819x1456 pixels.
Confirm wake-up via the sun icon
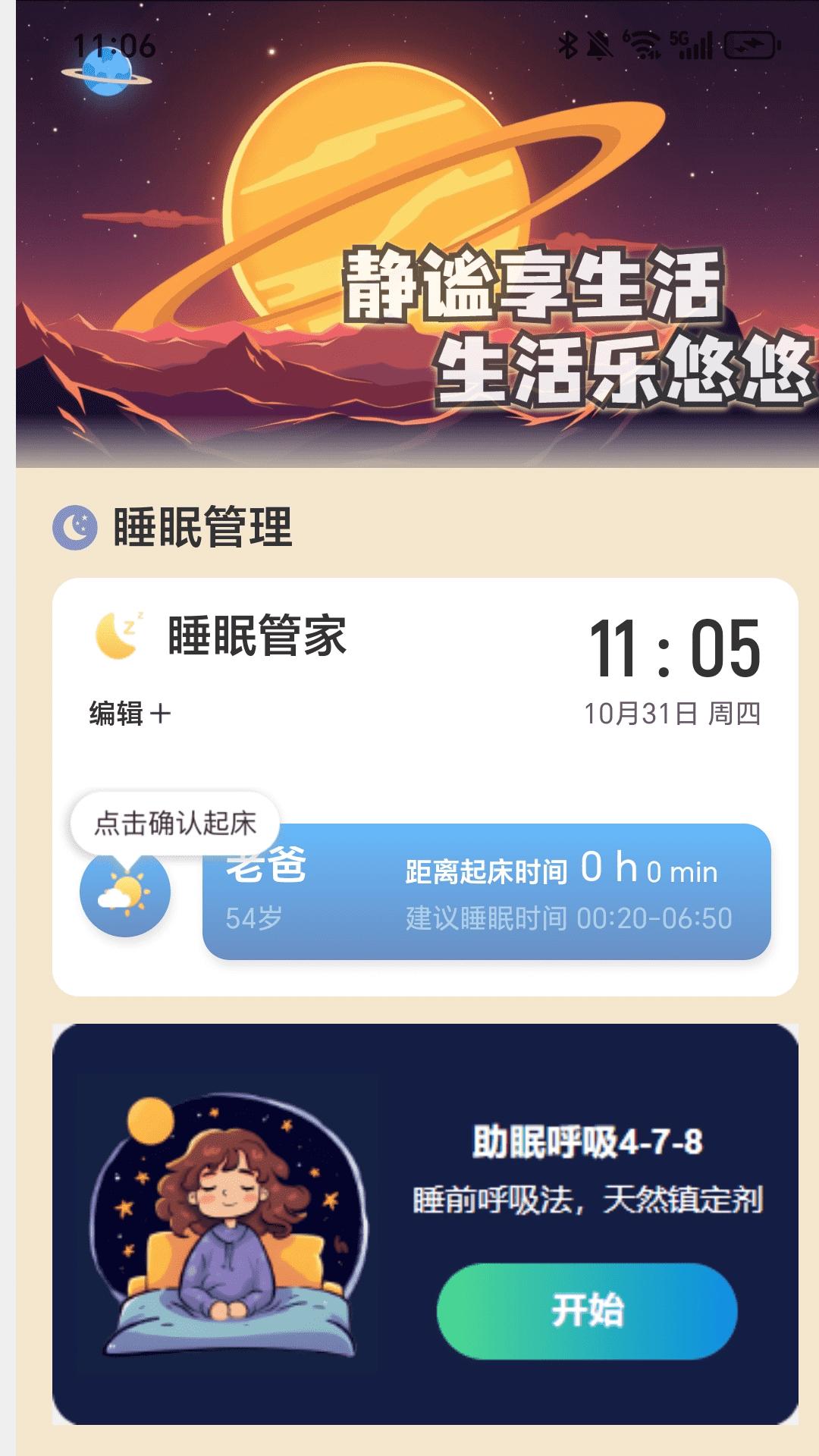point(125,893)
